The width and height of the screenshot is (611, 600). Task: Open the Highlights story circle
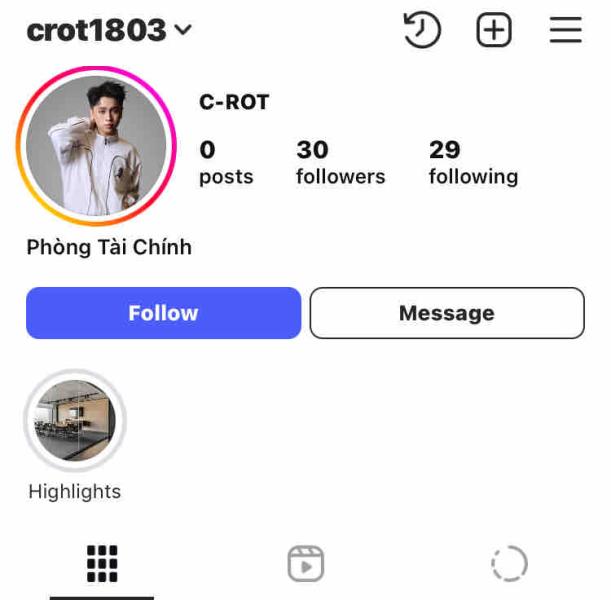tap(75, 422)
